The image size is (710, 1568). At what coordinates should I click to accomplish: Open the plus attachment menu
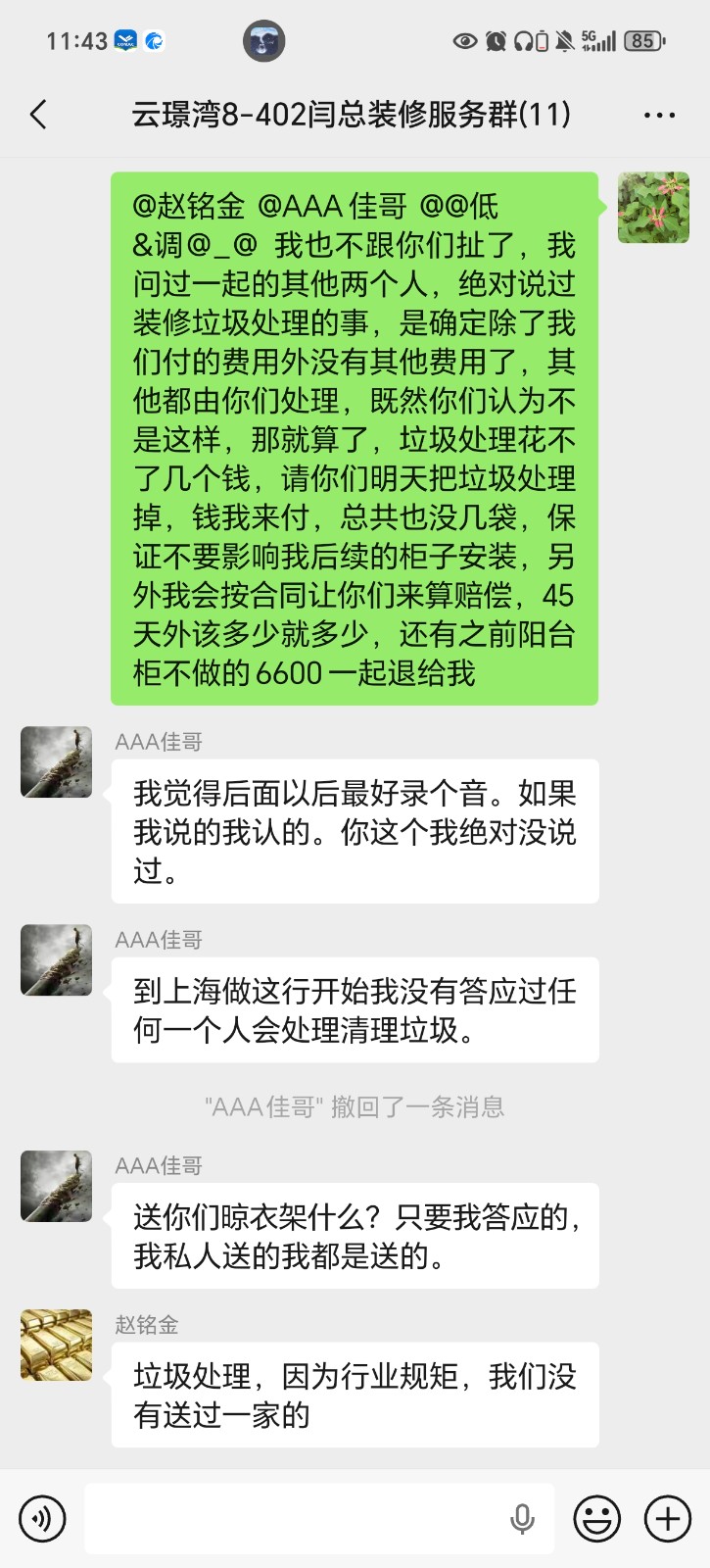(x=667, y=1519)
